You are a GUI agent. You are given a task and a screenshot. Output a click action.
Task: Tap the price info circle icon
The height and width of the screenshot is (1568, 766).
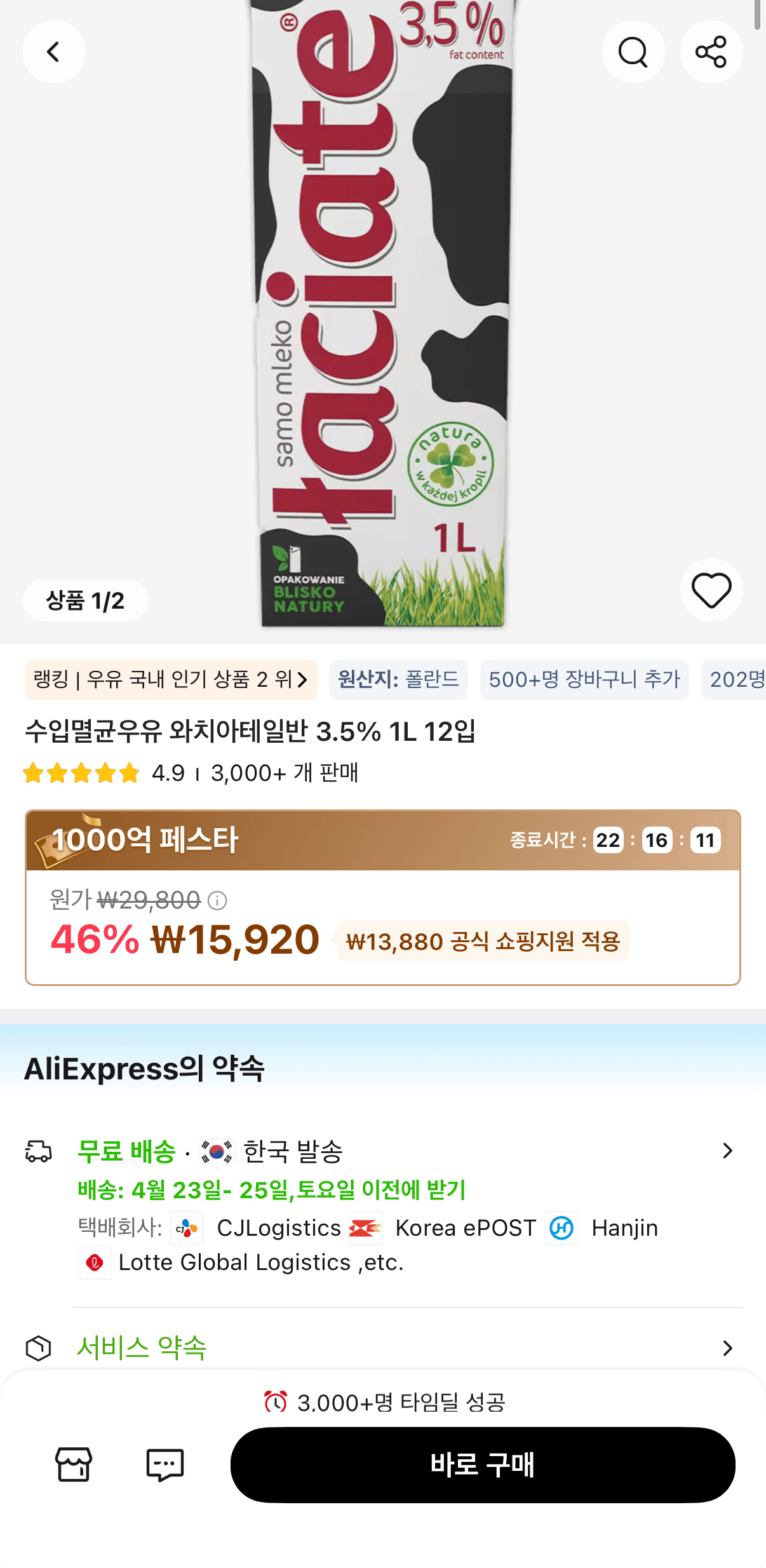click(x=218, y=901)
